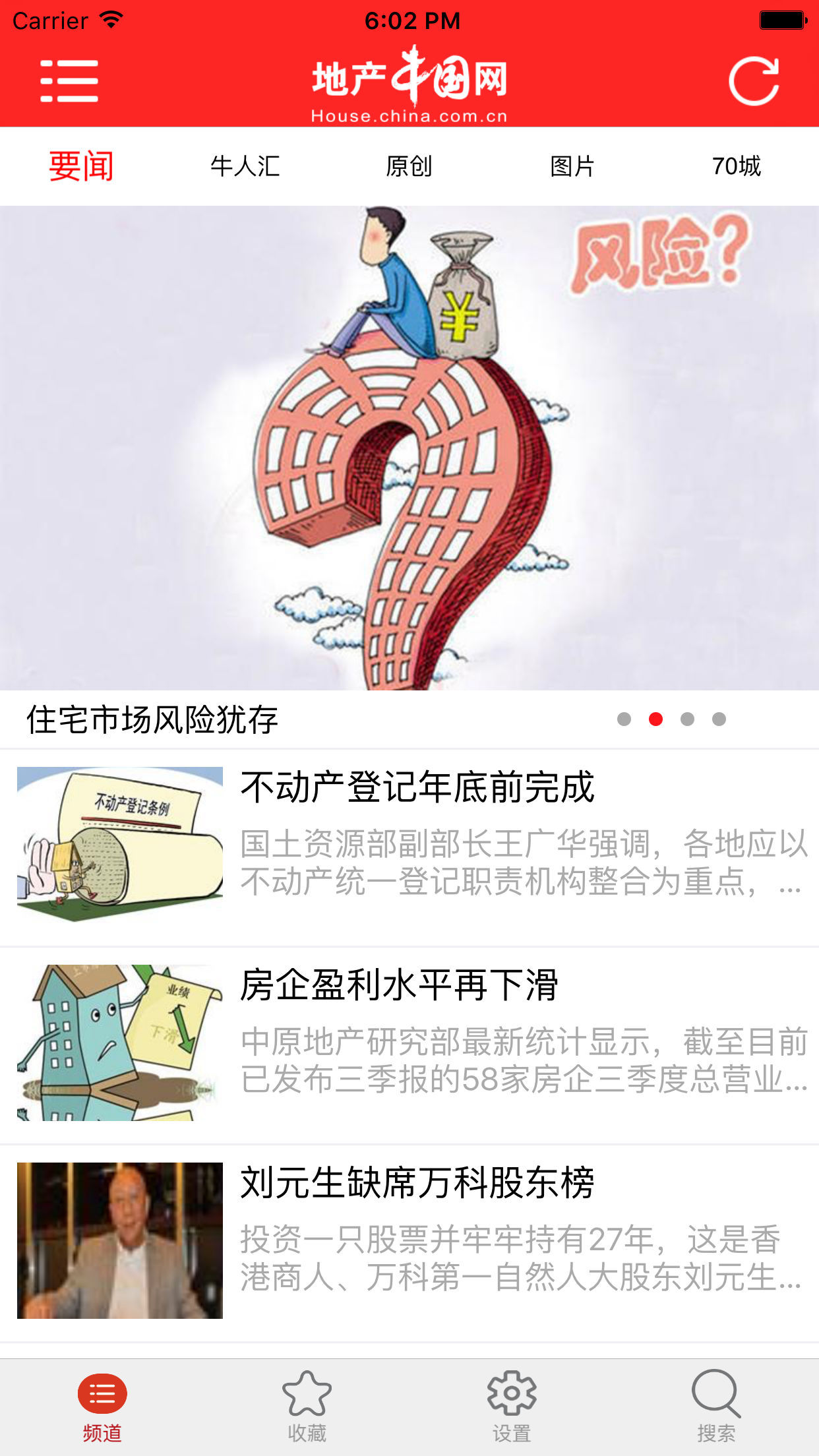Switch to the 原创 tab
The height and width of the screenshot is (1456, 819).
coord(409,166)
